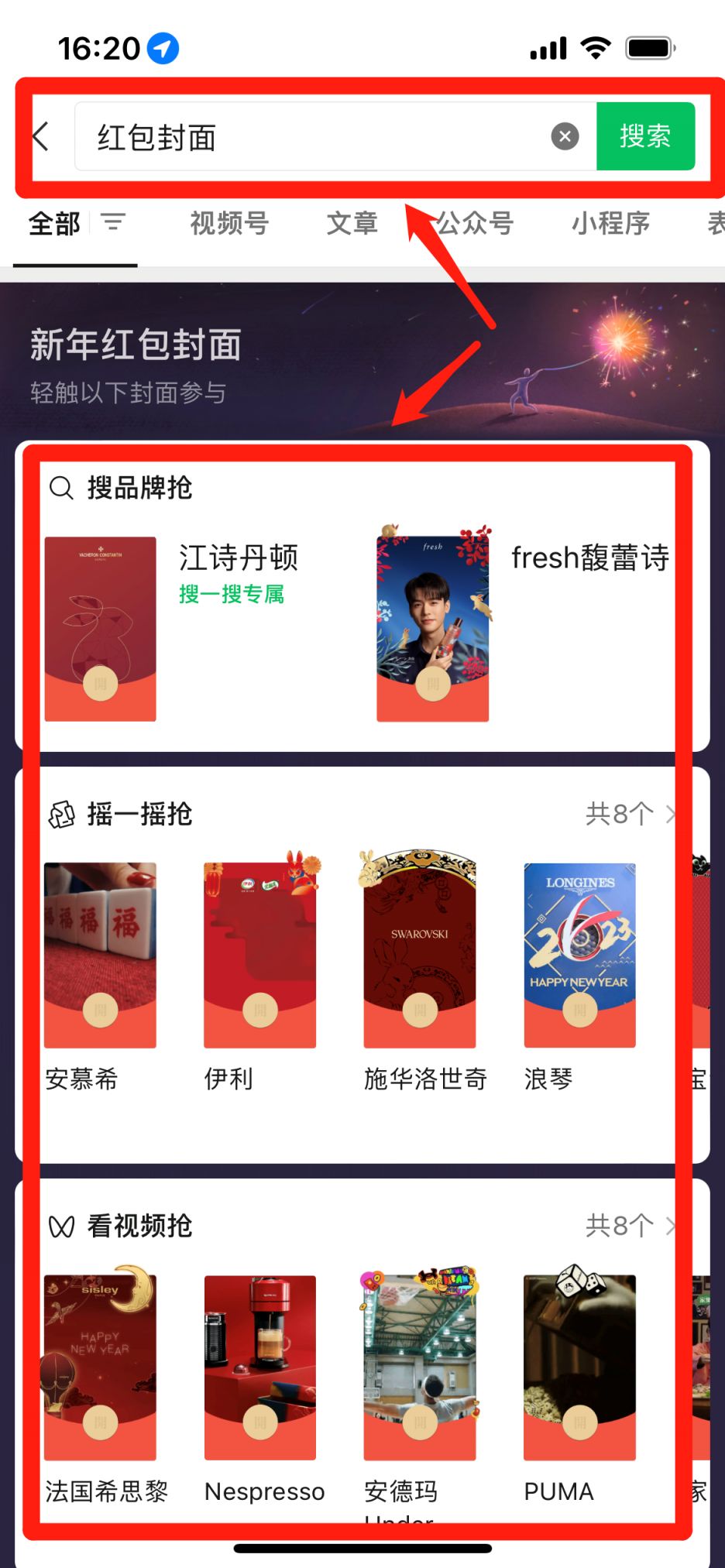
Task: Switch to the 小程序 tab
Action: pos(610,224)
